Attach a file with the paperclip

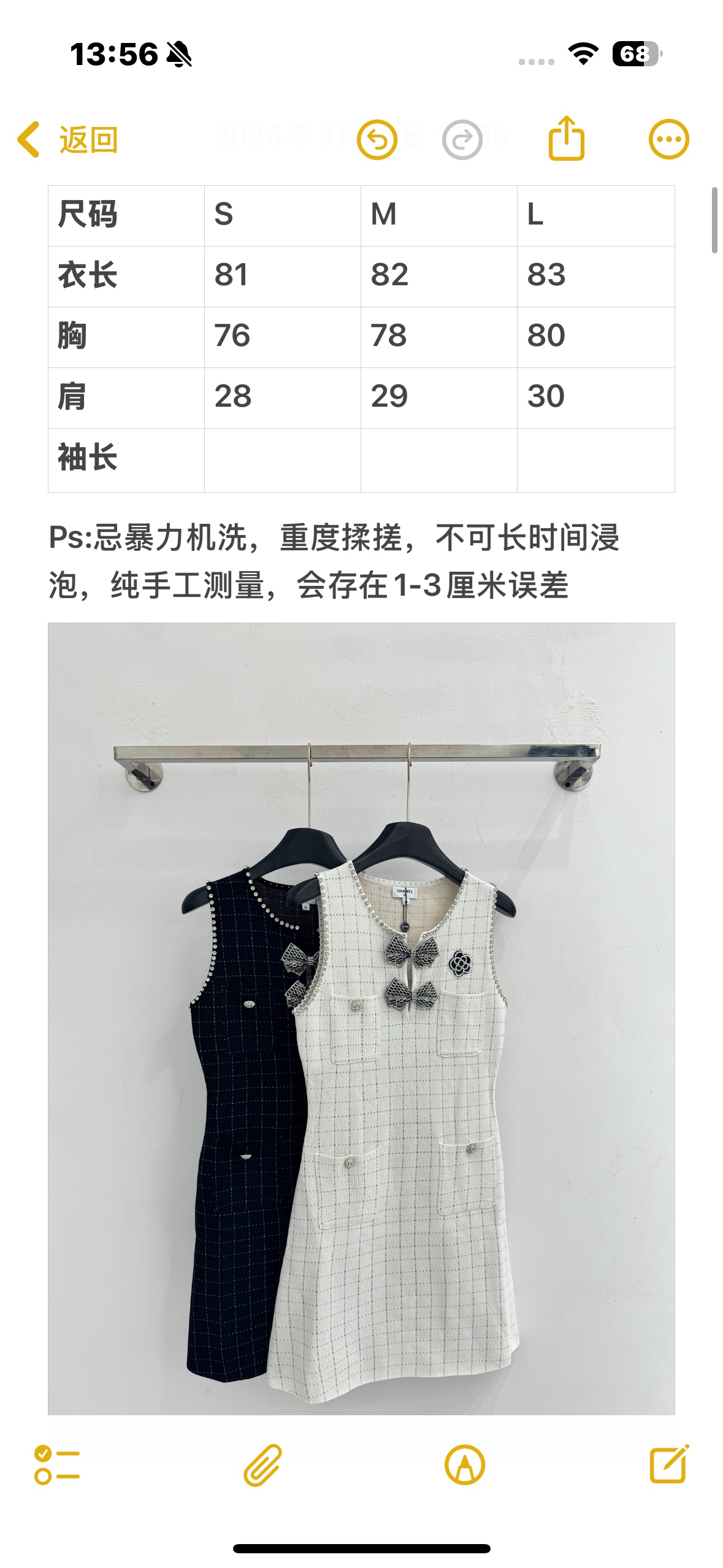coord(262,1465)
